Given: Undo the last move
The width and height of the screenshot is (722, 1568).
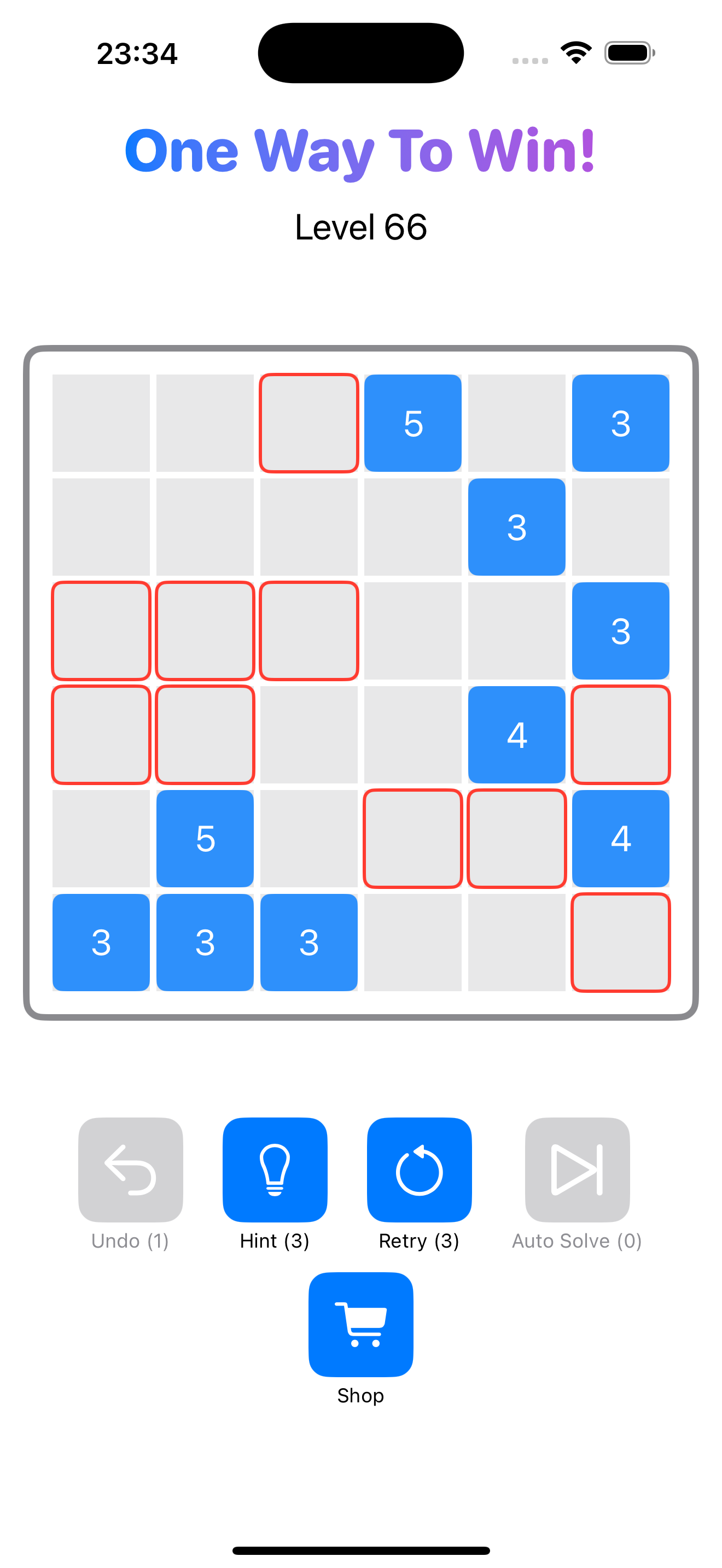Looking at the screenshot, I should pos(130,1169).
